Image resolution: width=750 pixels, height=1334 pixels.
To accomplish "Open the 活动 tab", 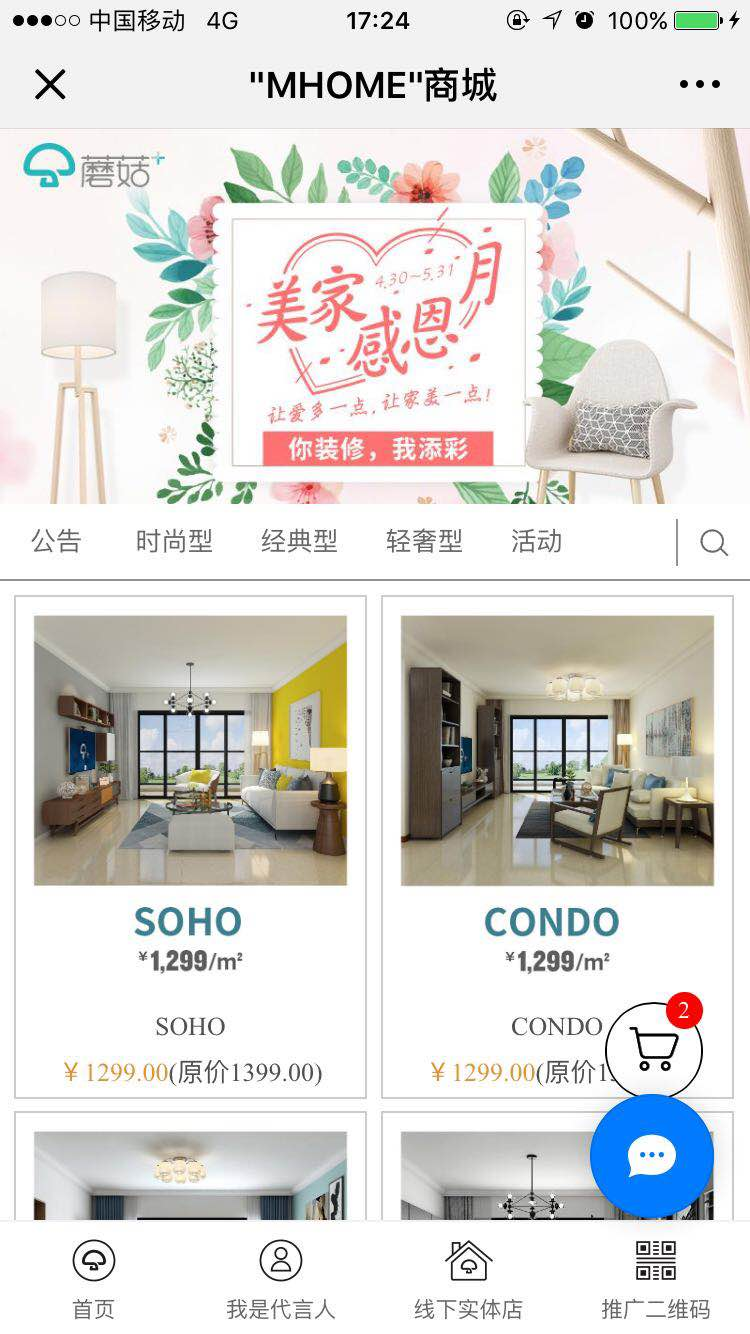I will click(x=536, y=542).
